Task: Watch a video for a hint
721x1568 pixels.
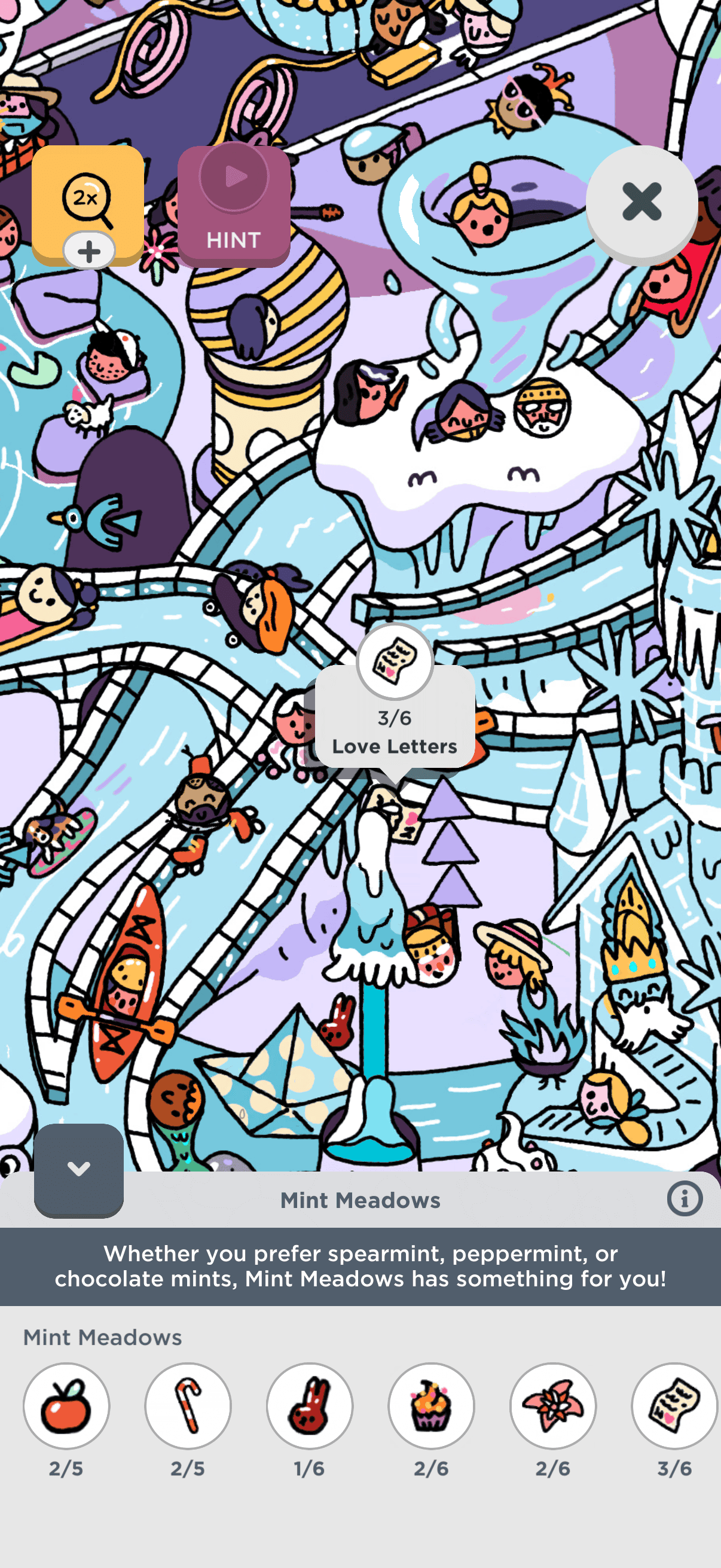Action: point(234,205)
